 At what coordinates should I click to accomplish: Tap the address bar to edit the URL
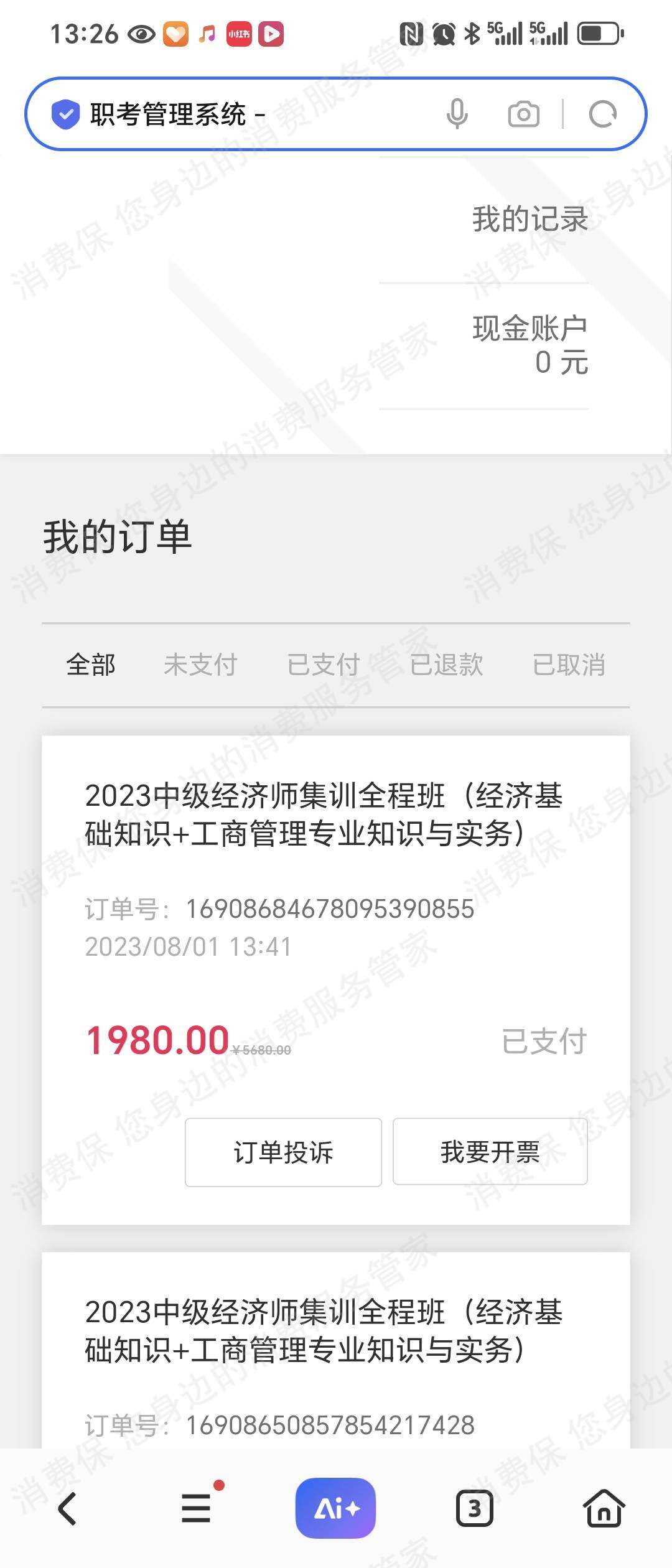tap(249, 114)
